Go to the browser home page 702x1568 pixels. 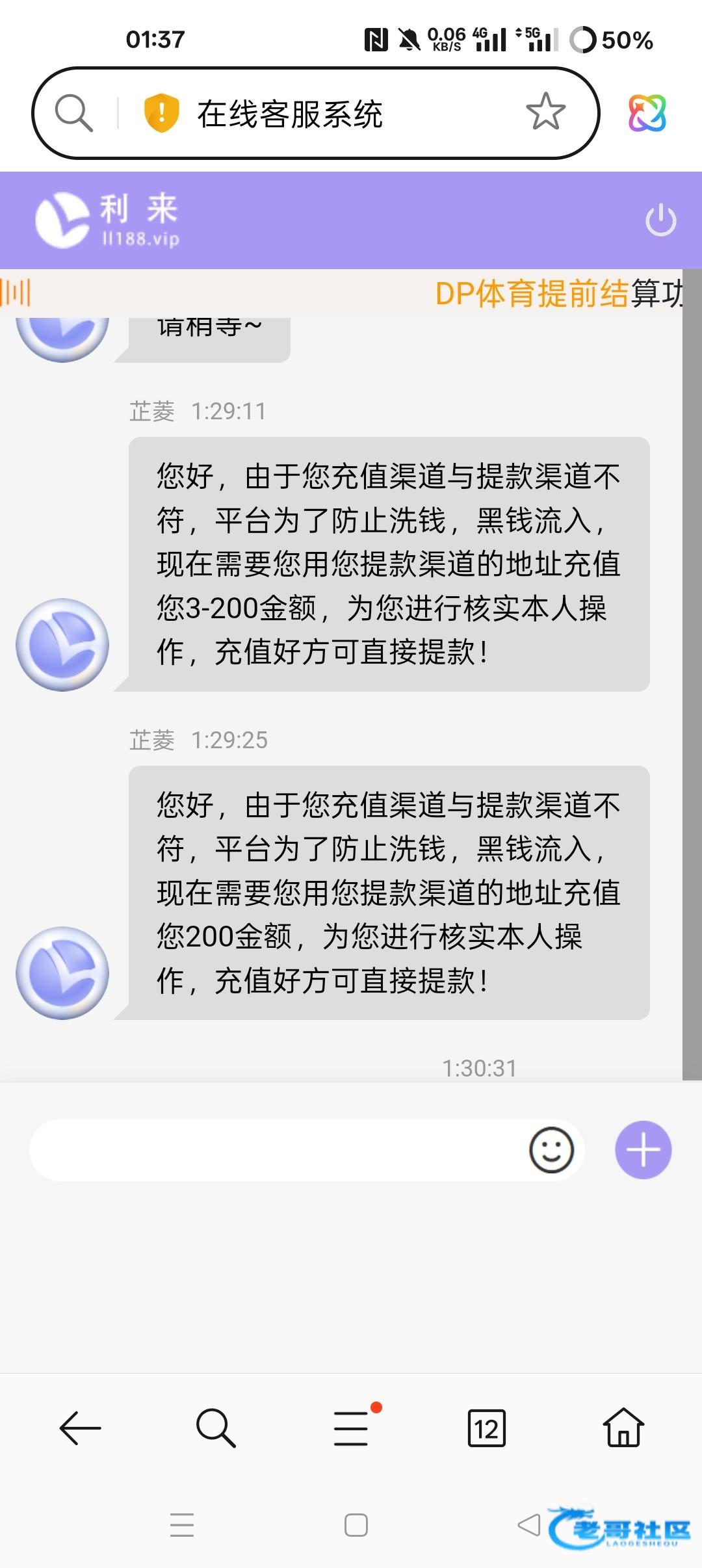(623, 1428)
